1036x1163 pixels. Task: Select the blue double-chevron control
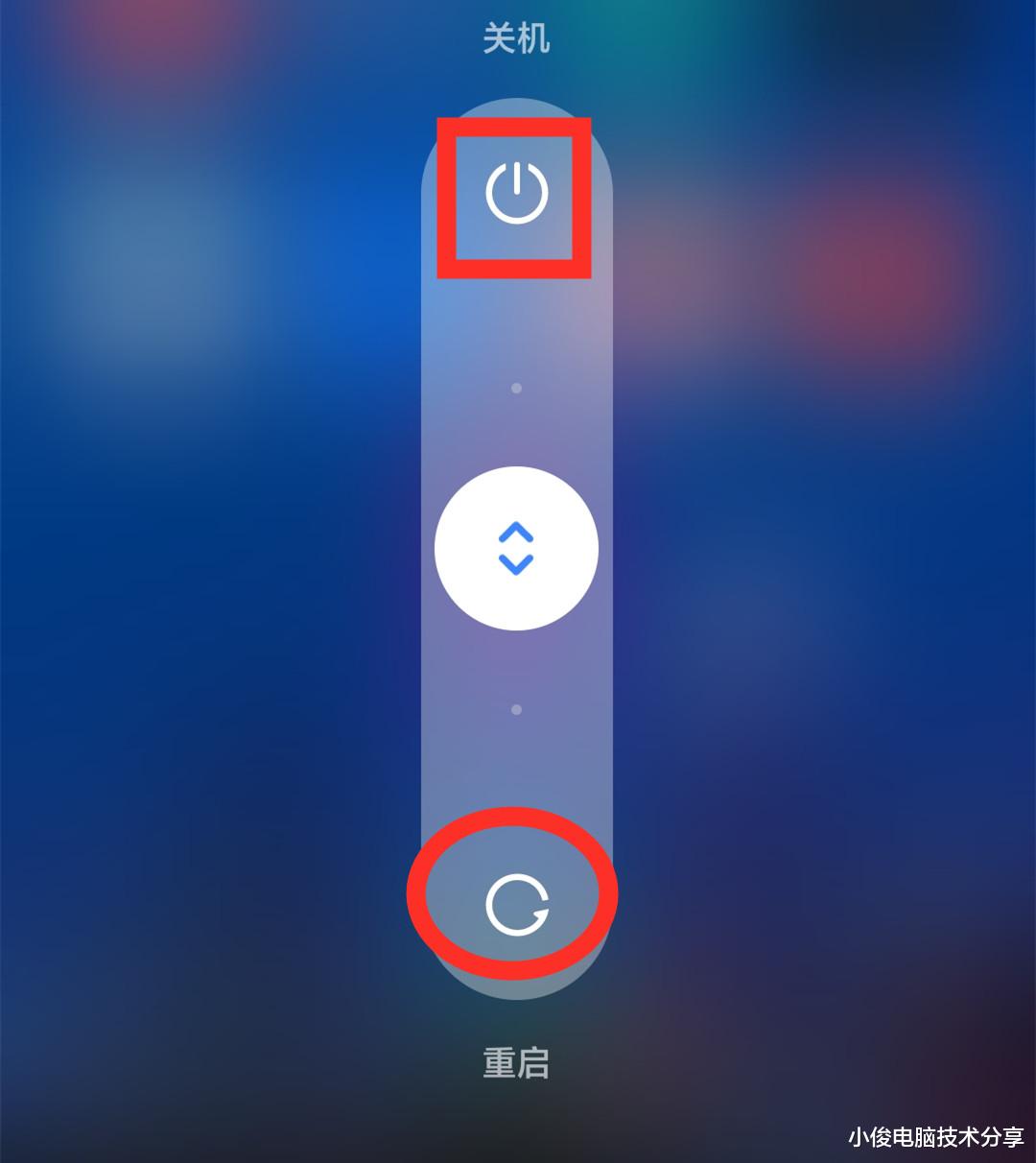coord(516,547)
